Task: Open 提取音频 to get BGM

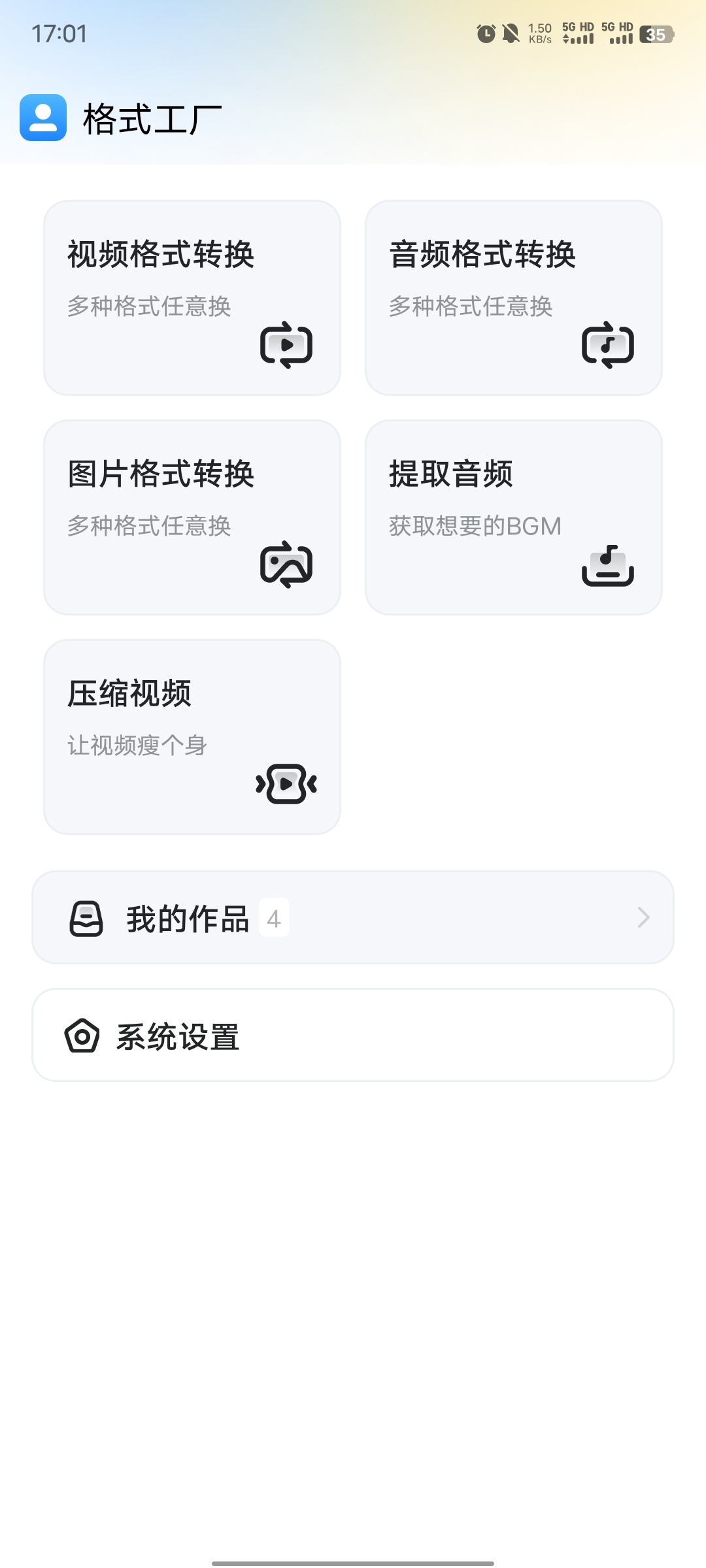Action: (513, 517)
